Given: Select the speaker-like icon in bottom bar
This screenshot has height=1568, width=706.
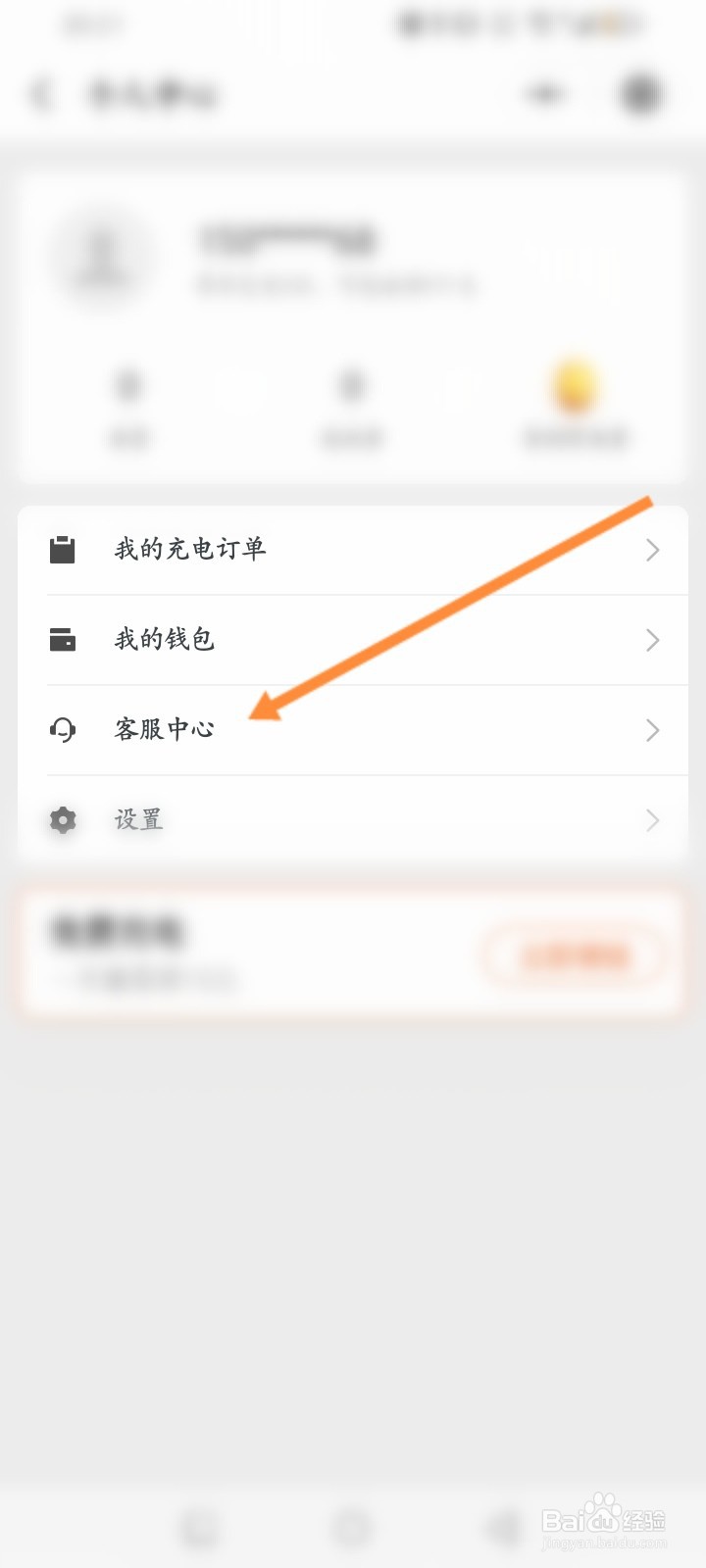Looking at the screenshot, I should [503, 1526].
